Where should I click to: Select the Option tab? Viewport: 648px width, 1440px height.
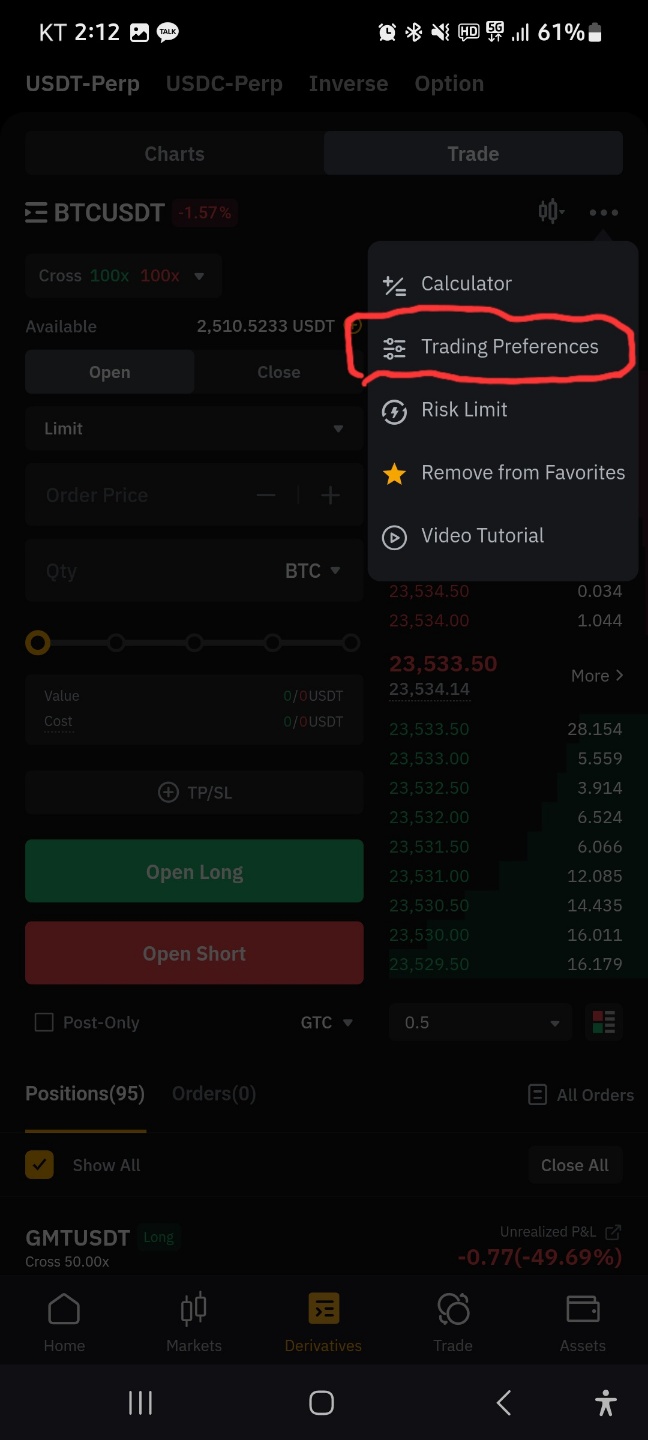coord(449,84)
